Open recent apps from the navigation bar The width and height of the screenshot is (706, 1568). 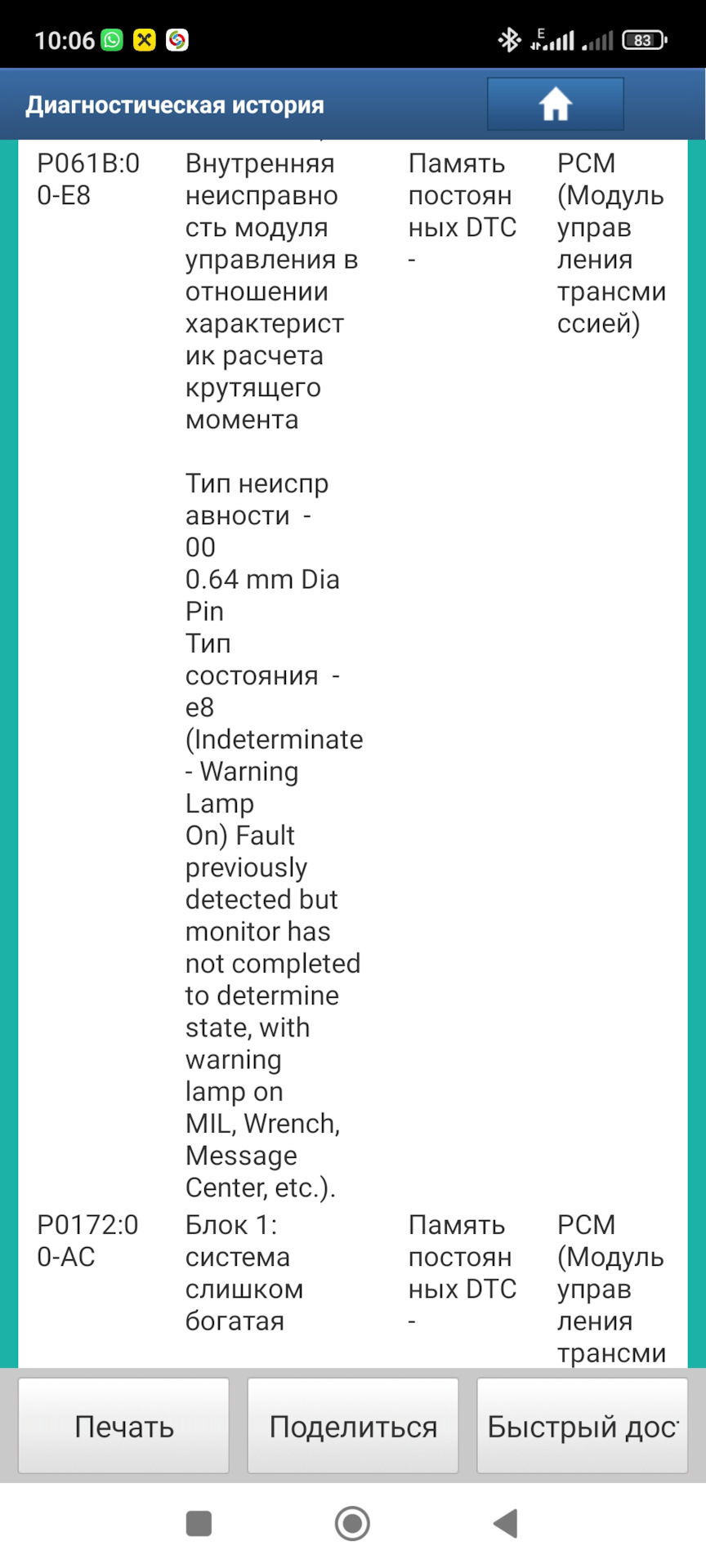pos(199,1524)
